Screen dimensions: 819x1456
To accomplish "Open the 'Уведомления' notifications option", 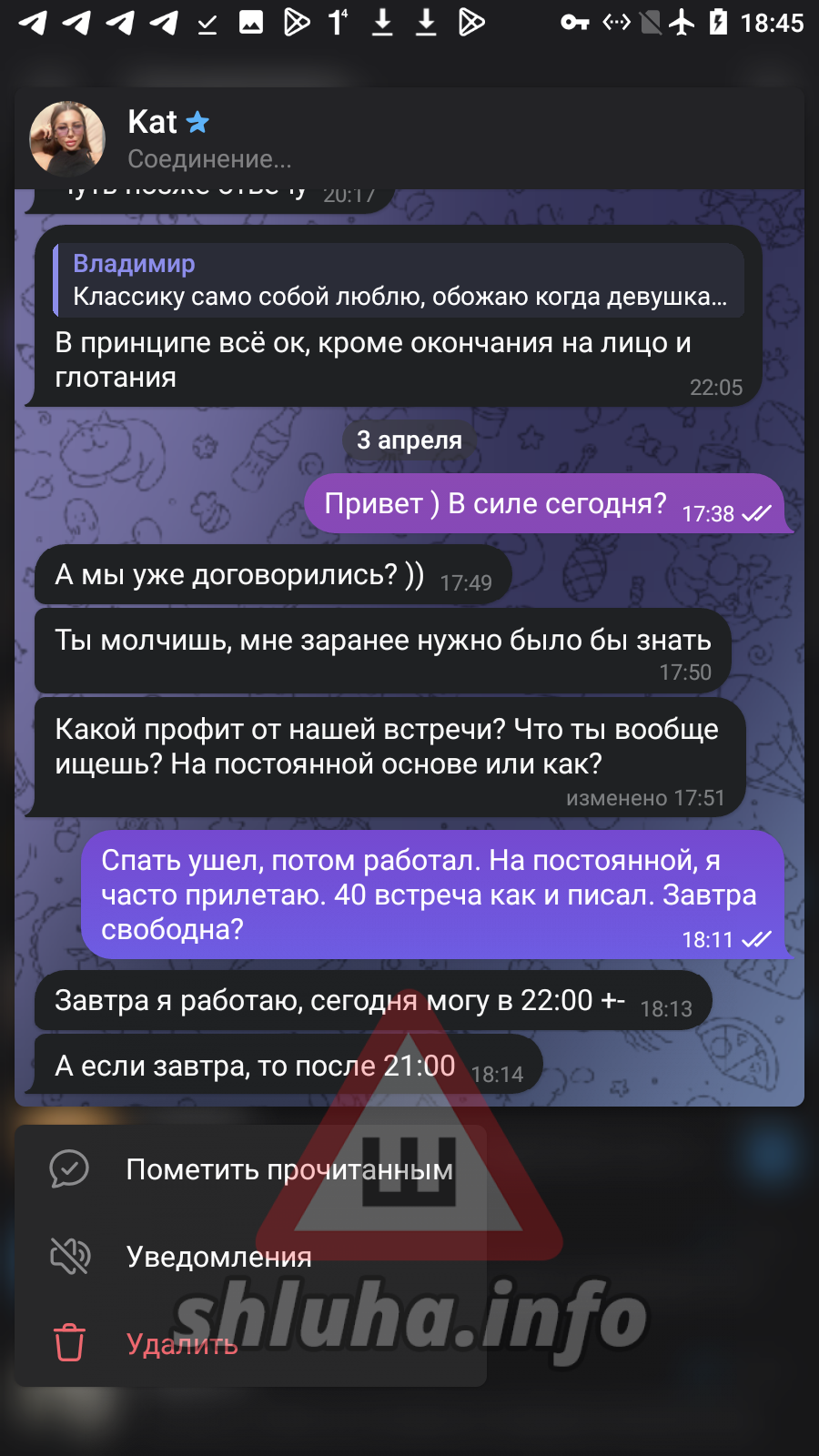I will (250, 1257).
